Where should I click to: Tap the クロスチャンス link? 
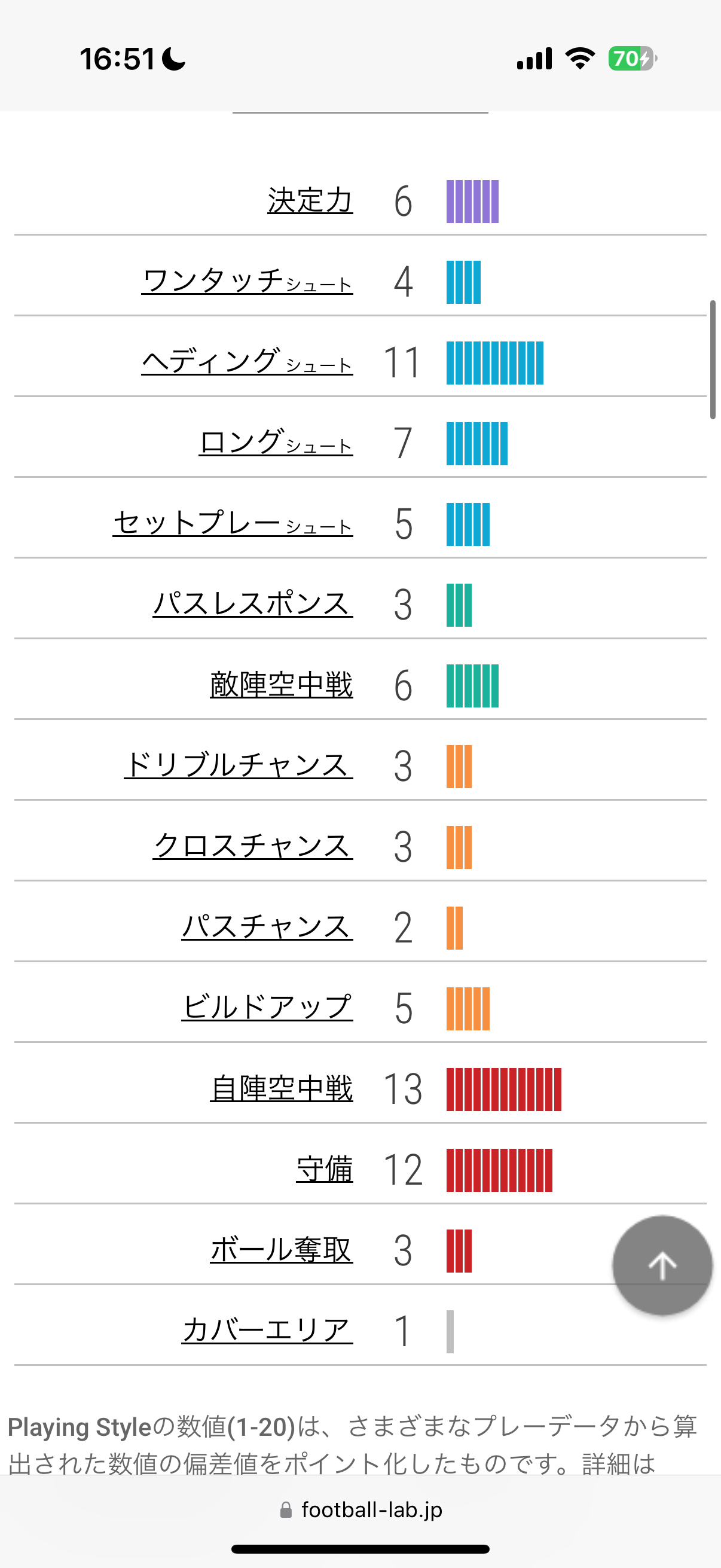click(x=253, y=846)
